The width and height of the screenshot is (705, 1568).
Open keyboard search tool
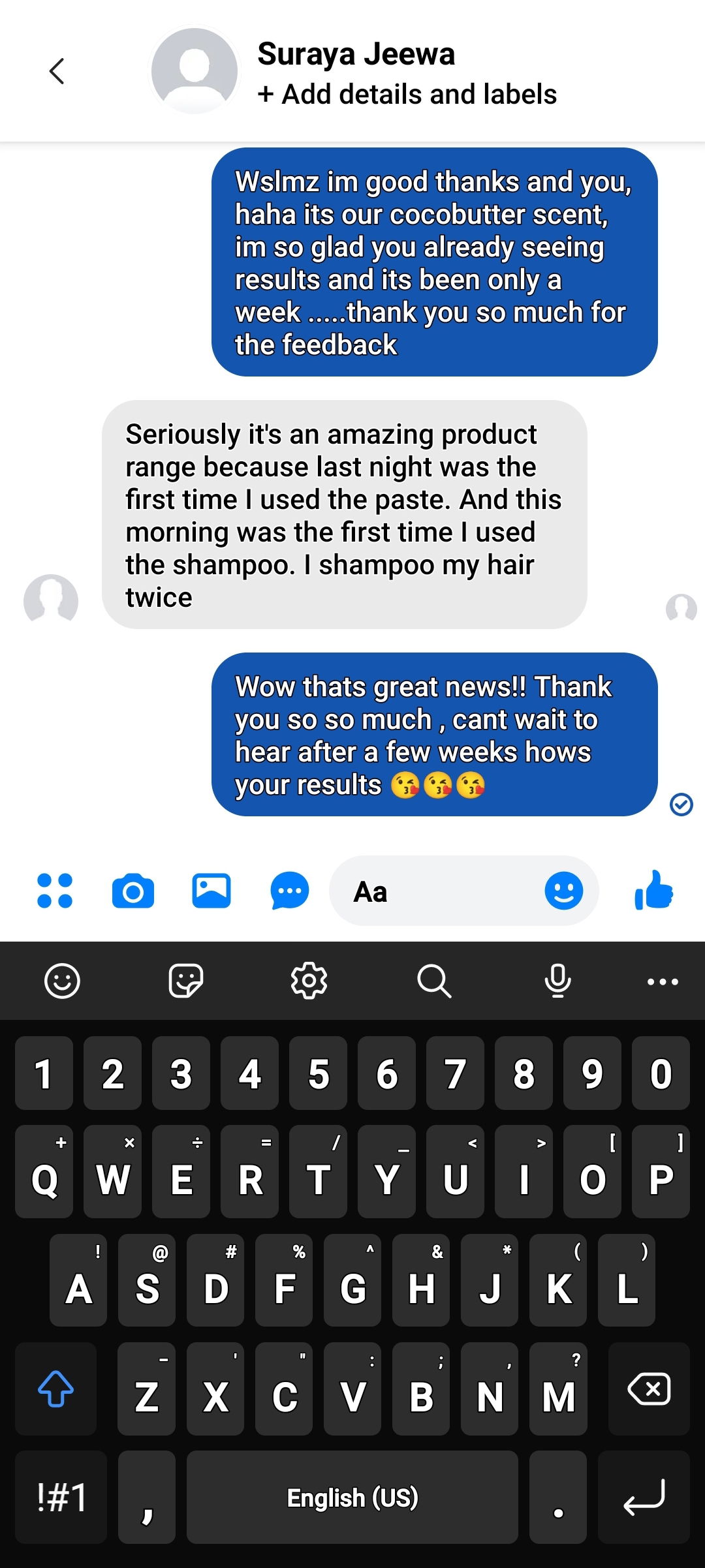click(434, 981)
